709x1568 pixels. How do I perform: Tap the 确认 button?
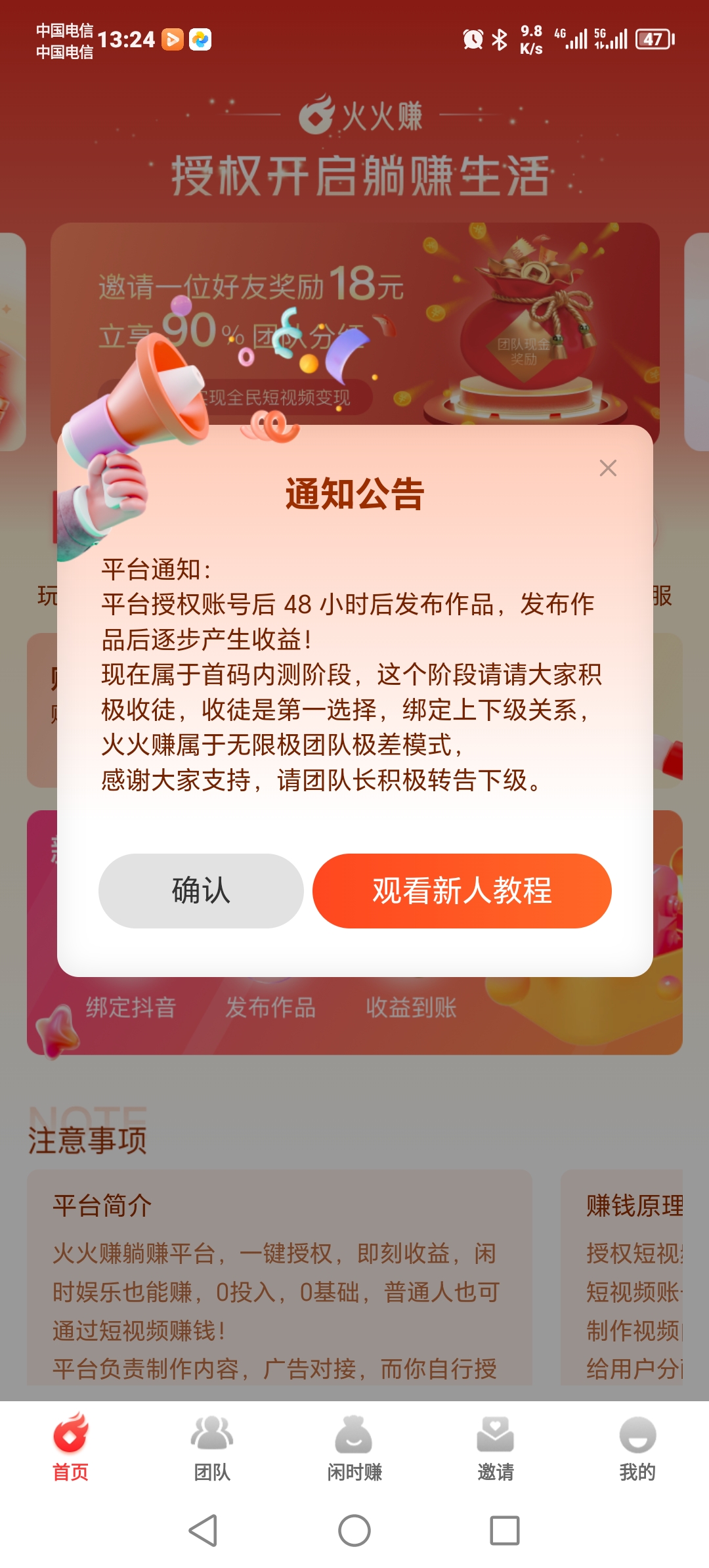201,890
